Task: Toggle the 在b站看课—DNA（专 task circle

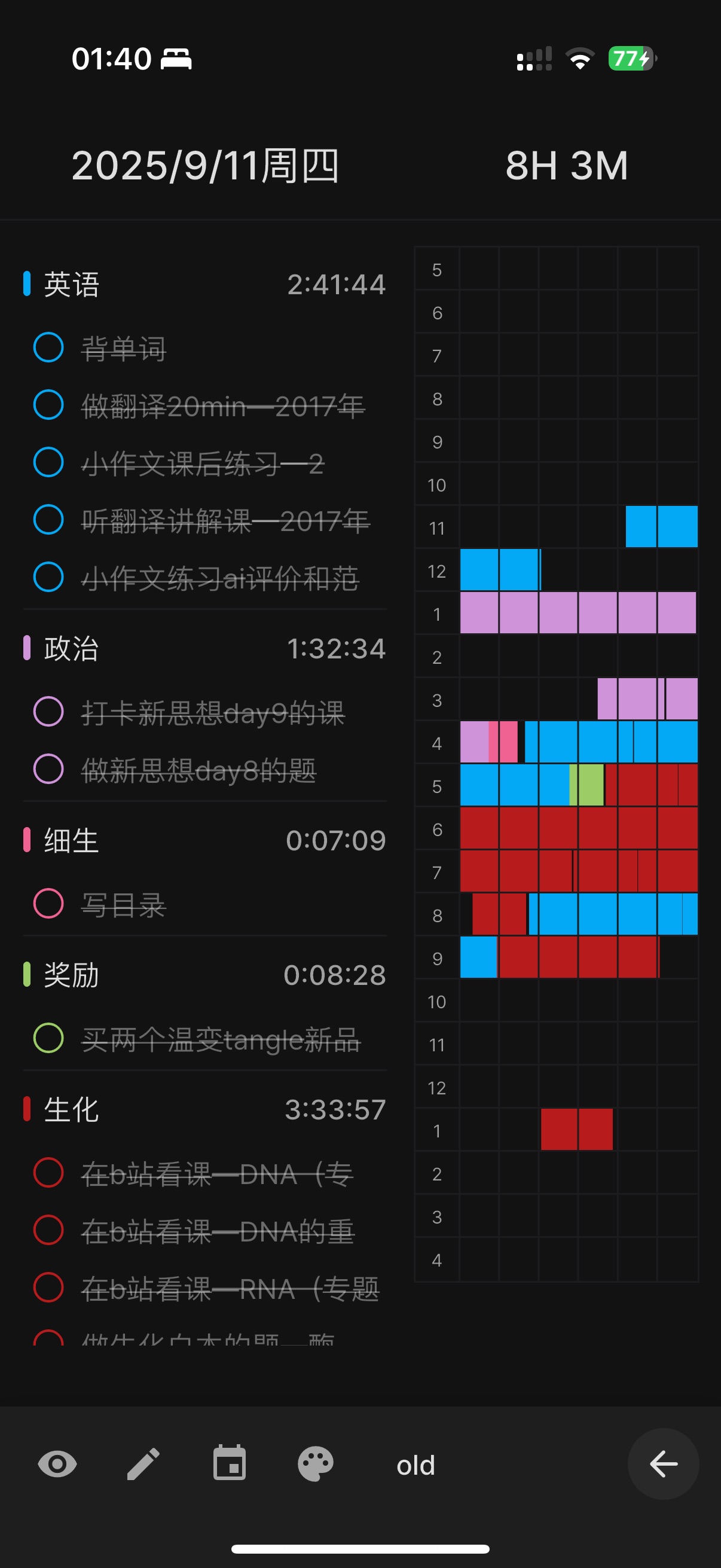Action: coord(48,1173)
